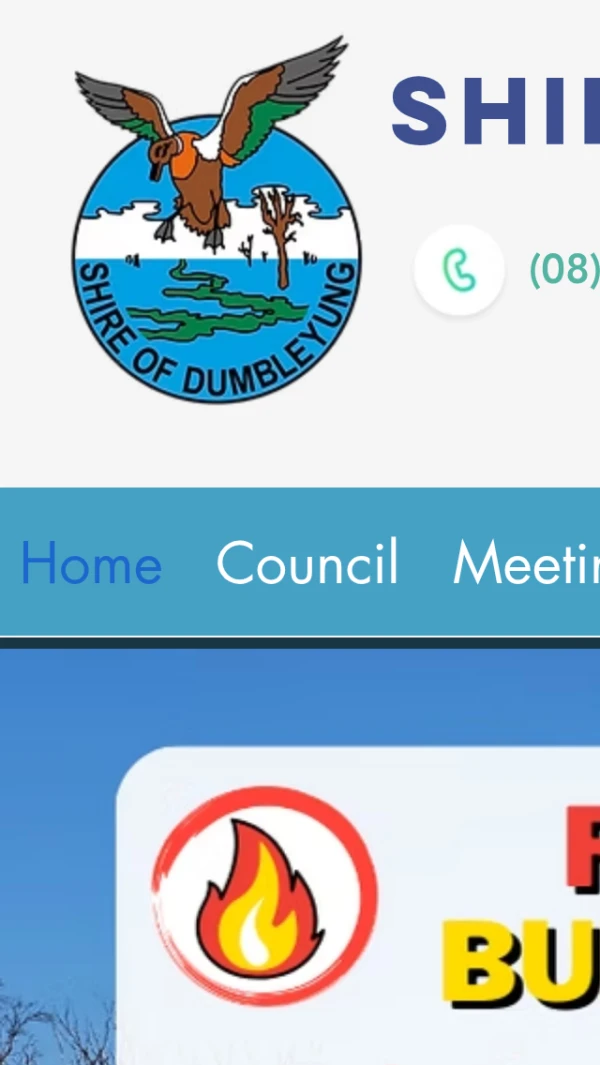Call the (08) phone number link
Screen dimensions: 600x1065
tap(565, 269)
